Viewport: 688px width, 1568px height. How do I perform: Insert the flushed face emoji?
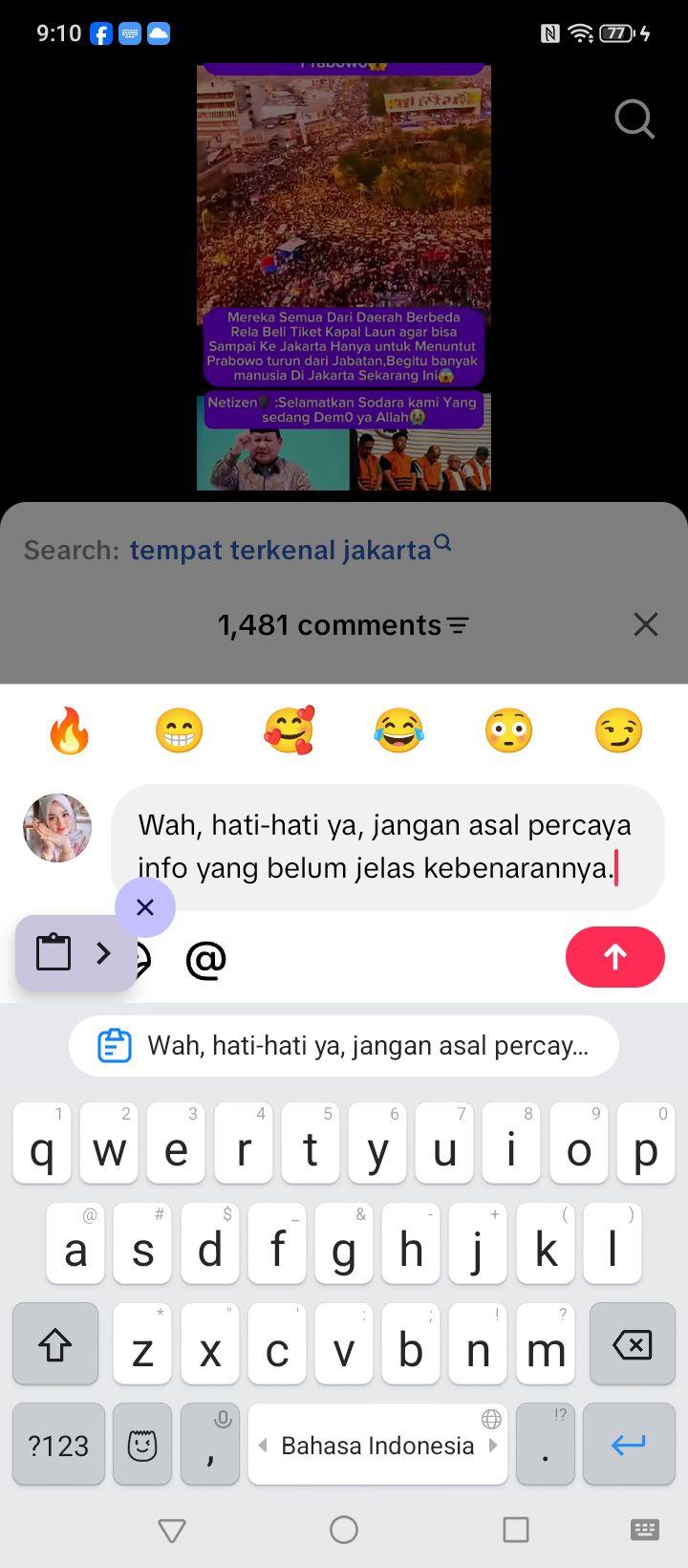(x=508, y=731)
